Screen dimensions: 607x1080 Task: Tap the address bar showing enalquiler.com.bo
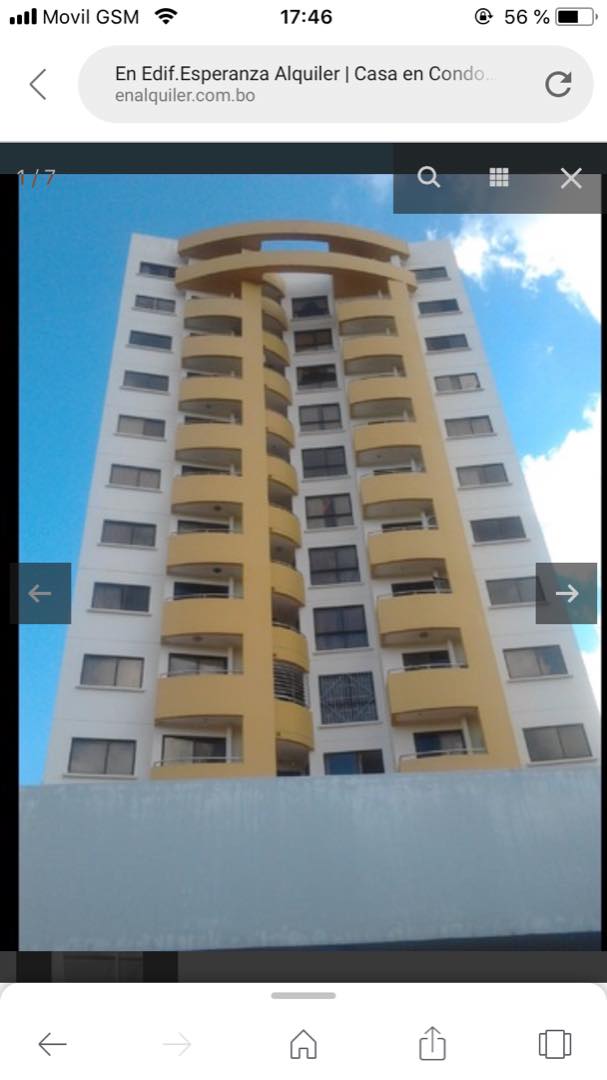click(305, 84)
